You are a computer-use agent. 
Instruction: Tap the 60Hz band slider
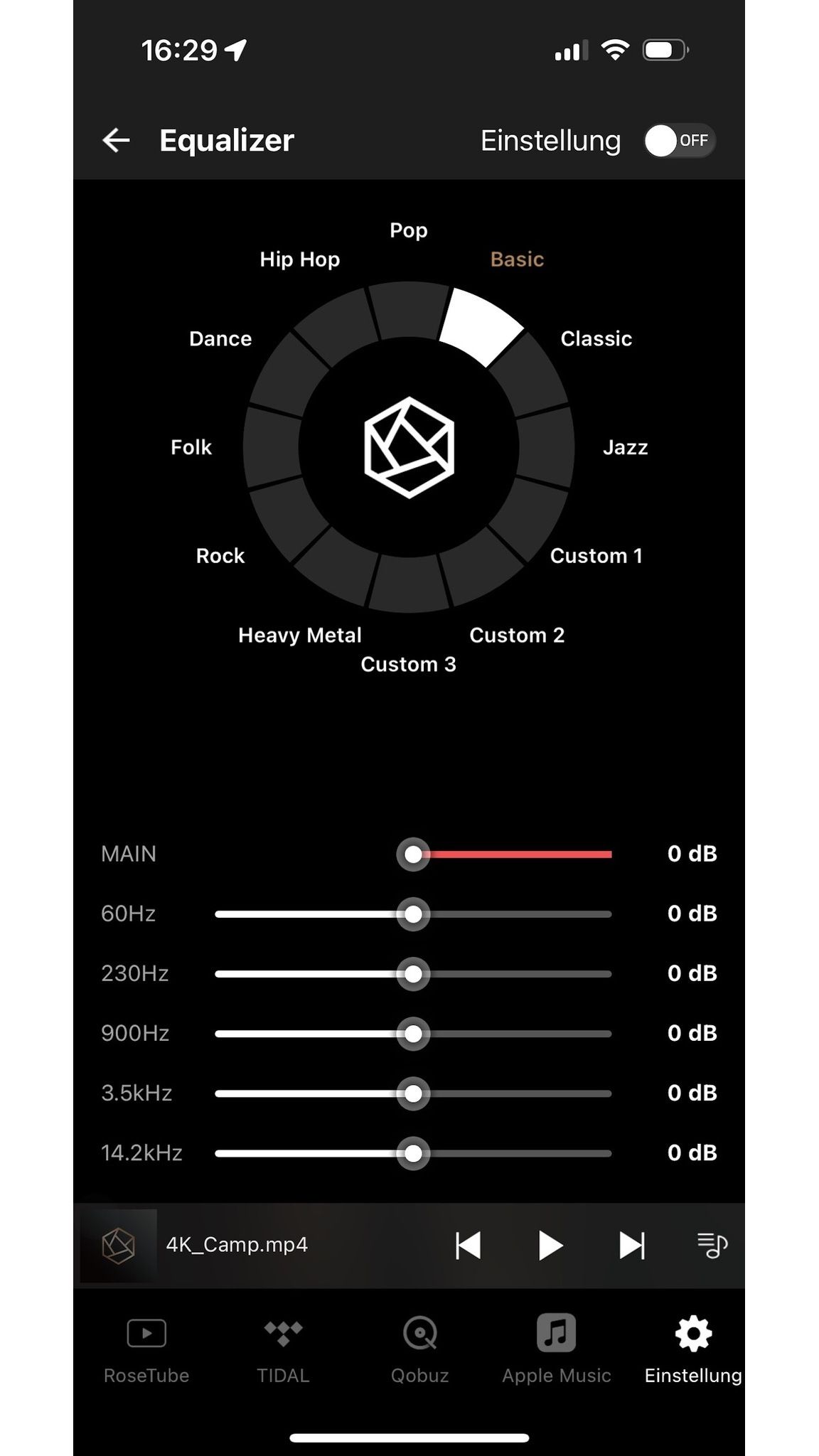point(413,914)
